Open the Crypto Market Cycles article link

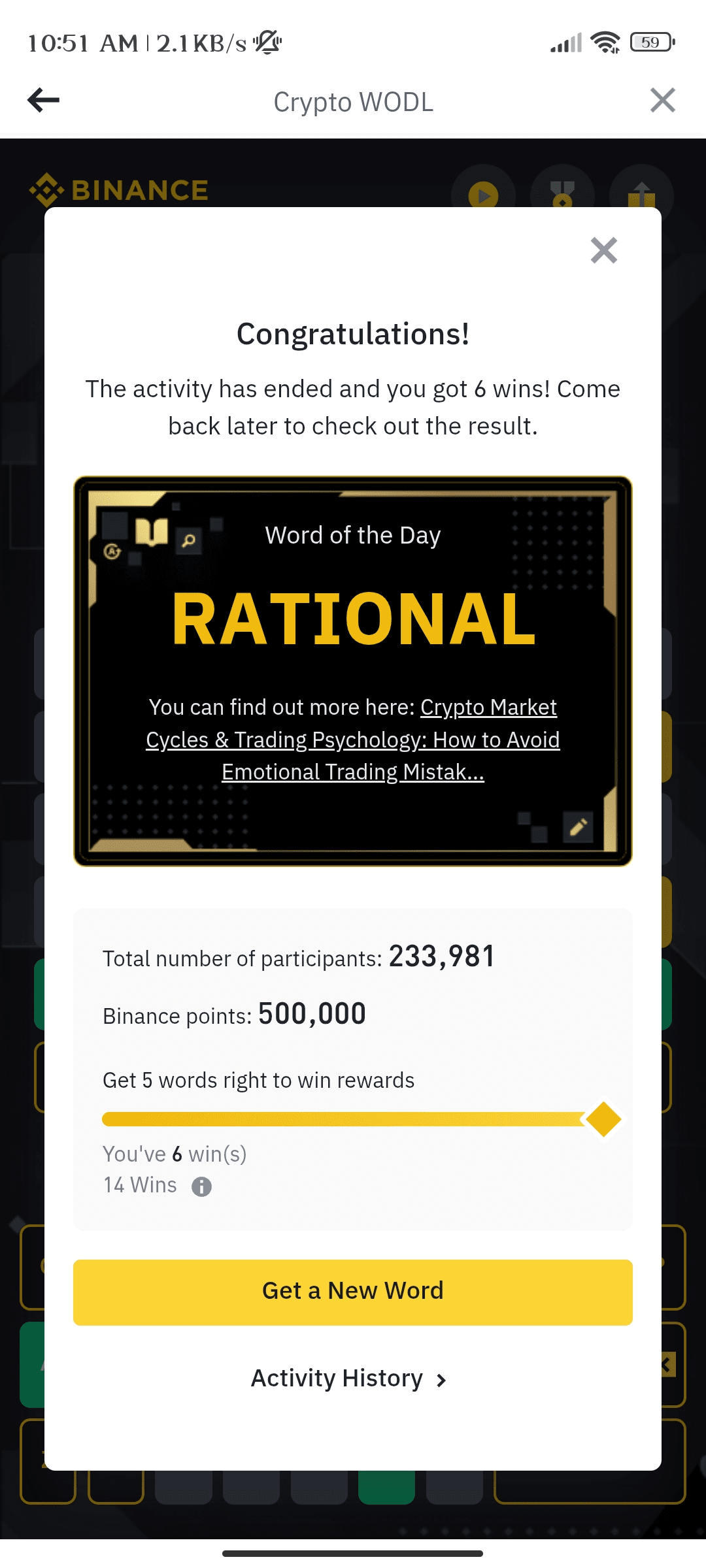tap(353, 740)
